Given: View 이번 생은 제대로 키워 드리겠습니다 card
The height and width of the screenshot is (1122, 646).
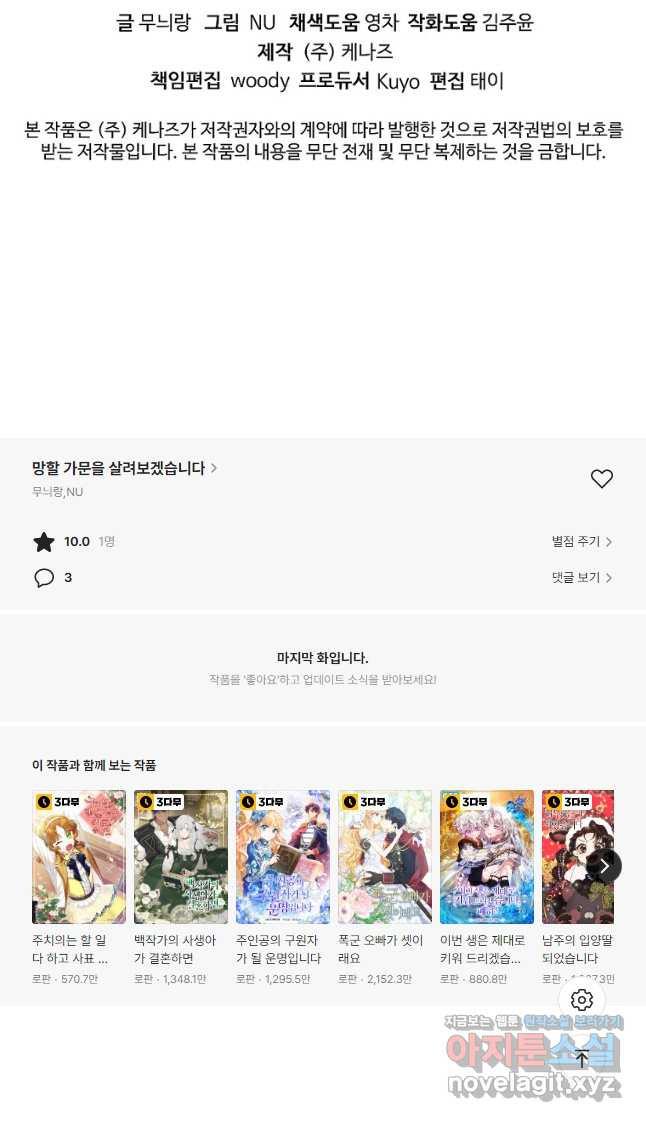Looking at the screenshot, I should point(487,857).
